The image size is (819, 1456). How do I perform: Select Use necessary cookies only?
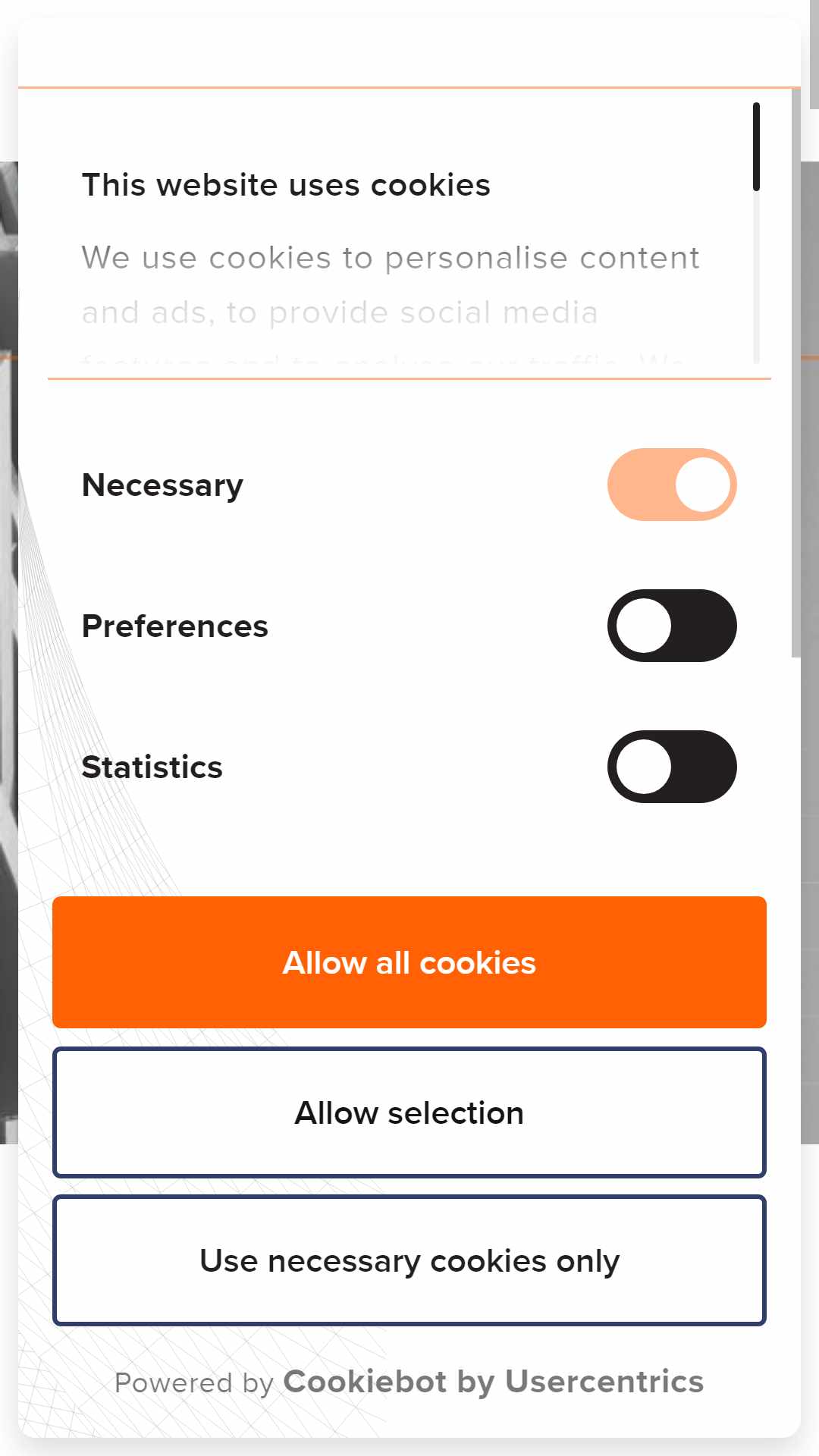409,1260
